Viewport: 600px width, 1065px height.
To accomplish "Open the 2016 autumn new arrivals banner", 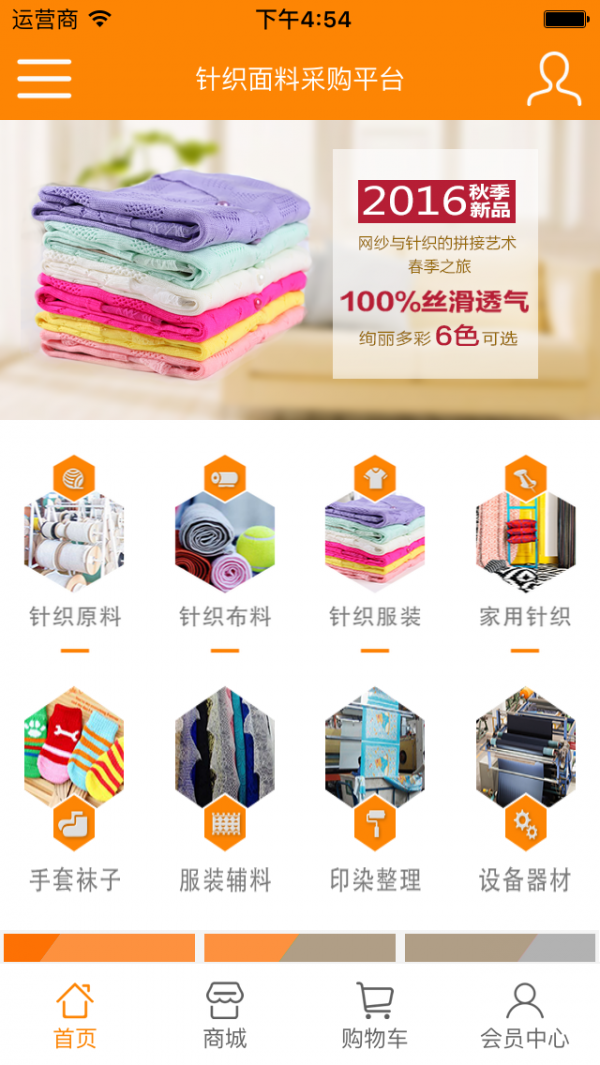I will point(300,270).
